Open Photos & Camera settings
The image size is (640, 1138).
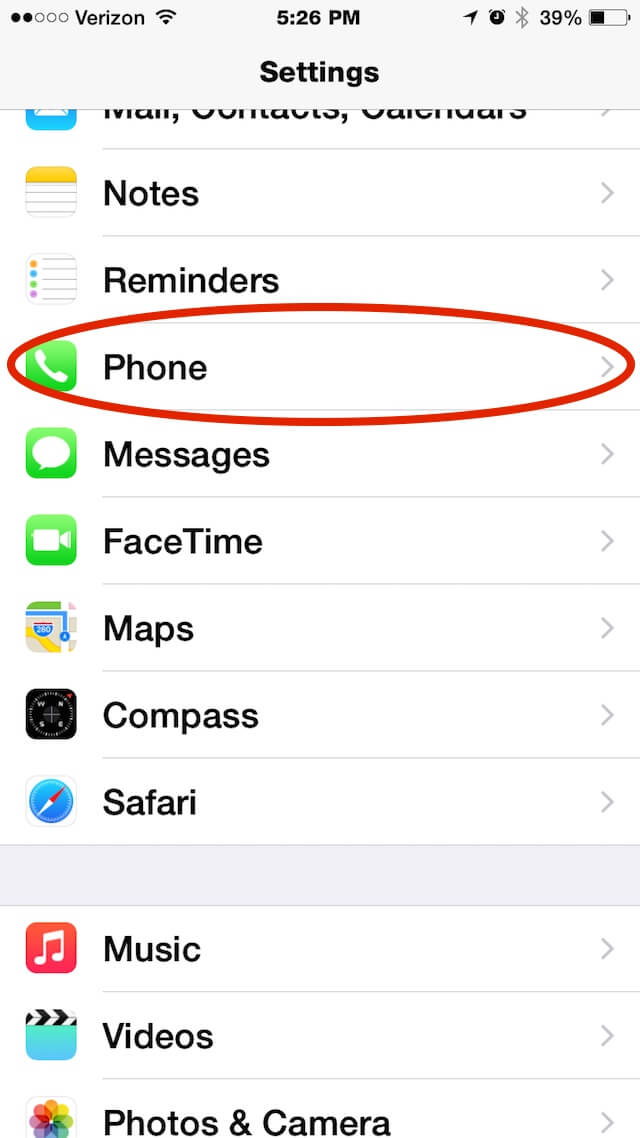pos(320,1109)
